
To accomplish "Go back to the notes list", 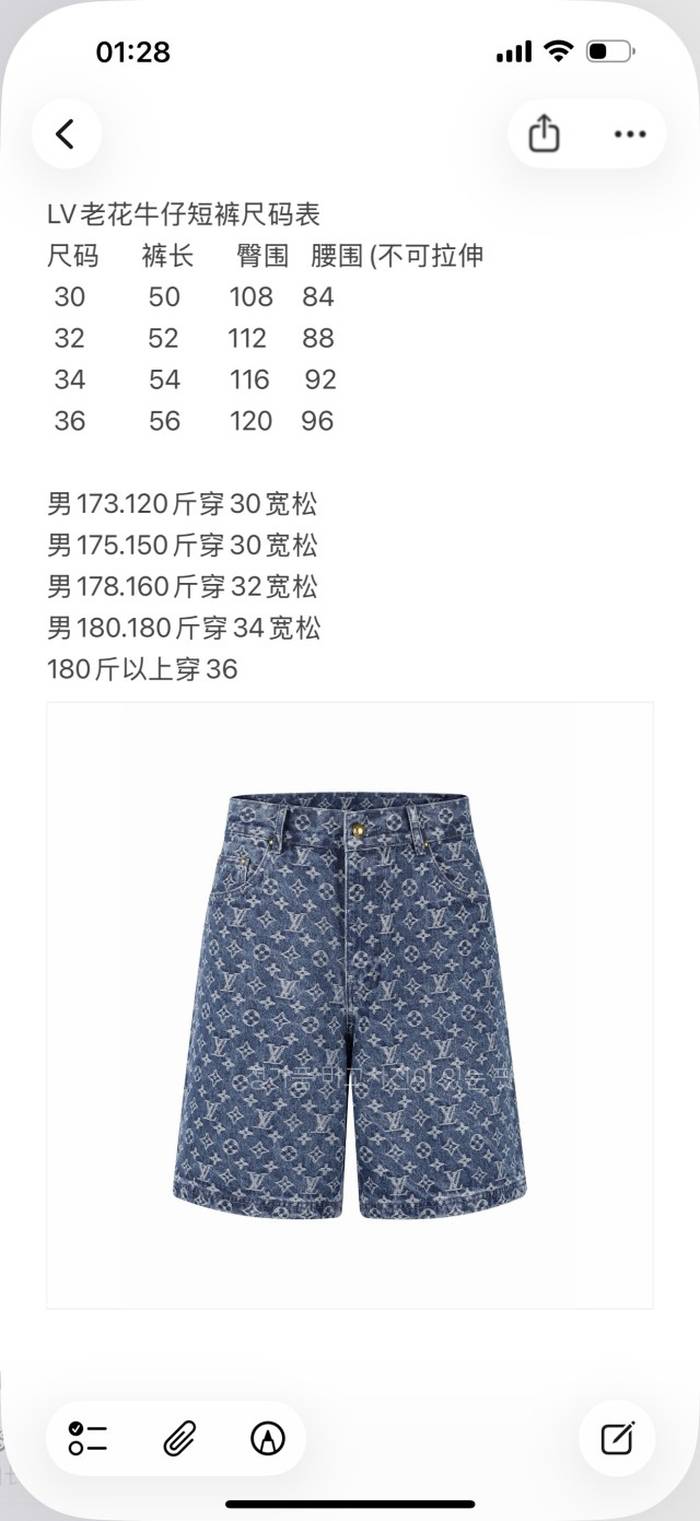I will pos(66,134).
